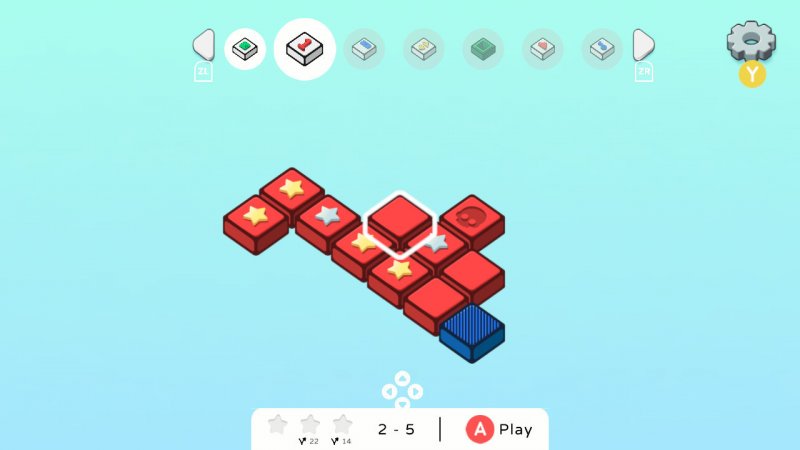The width and height of the screenshot is (800, 450).
Task: Select the dimmed blue tile level icon
Action: pyautogui.click(x=365, y=48)
